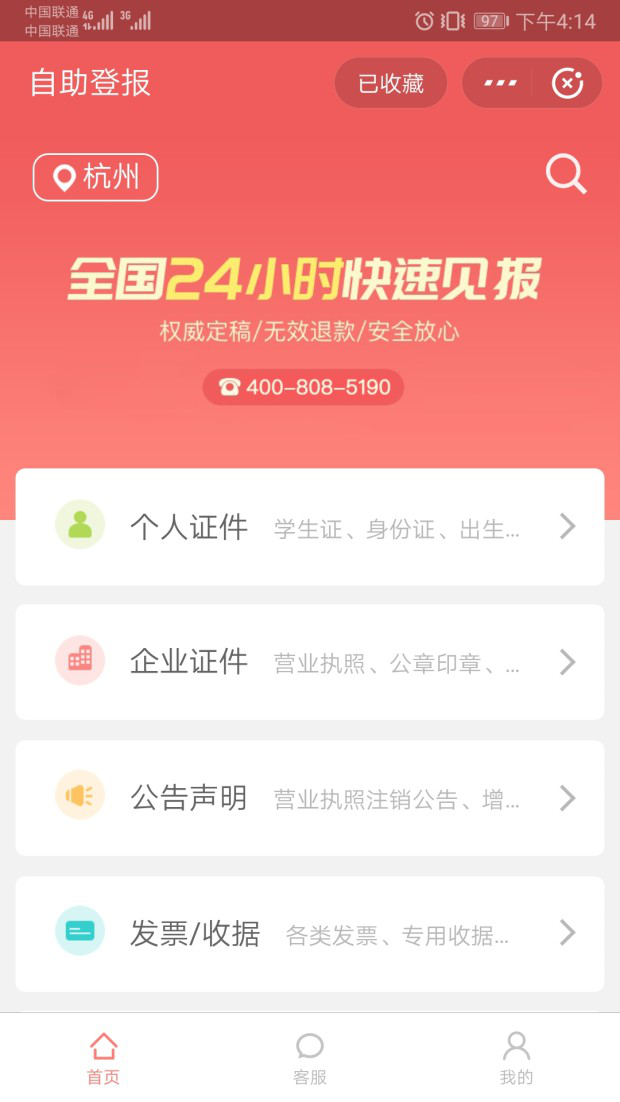
Task: Switch to the 客服 tab
Action: coord(310,1058)
